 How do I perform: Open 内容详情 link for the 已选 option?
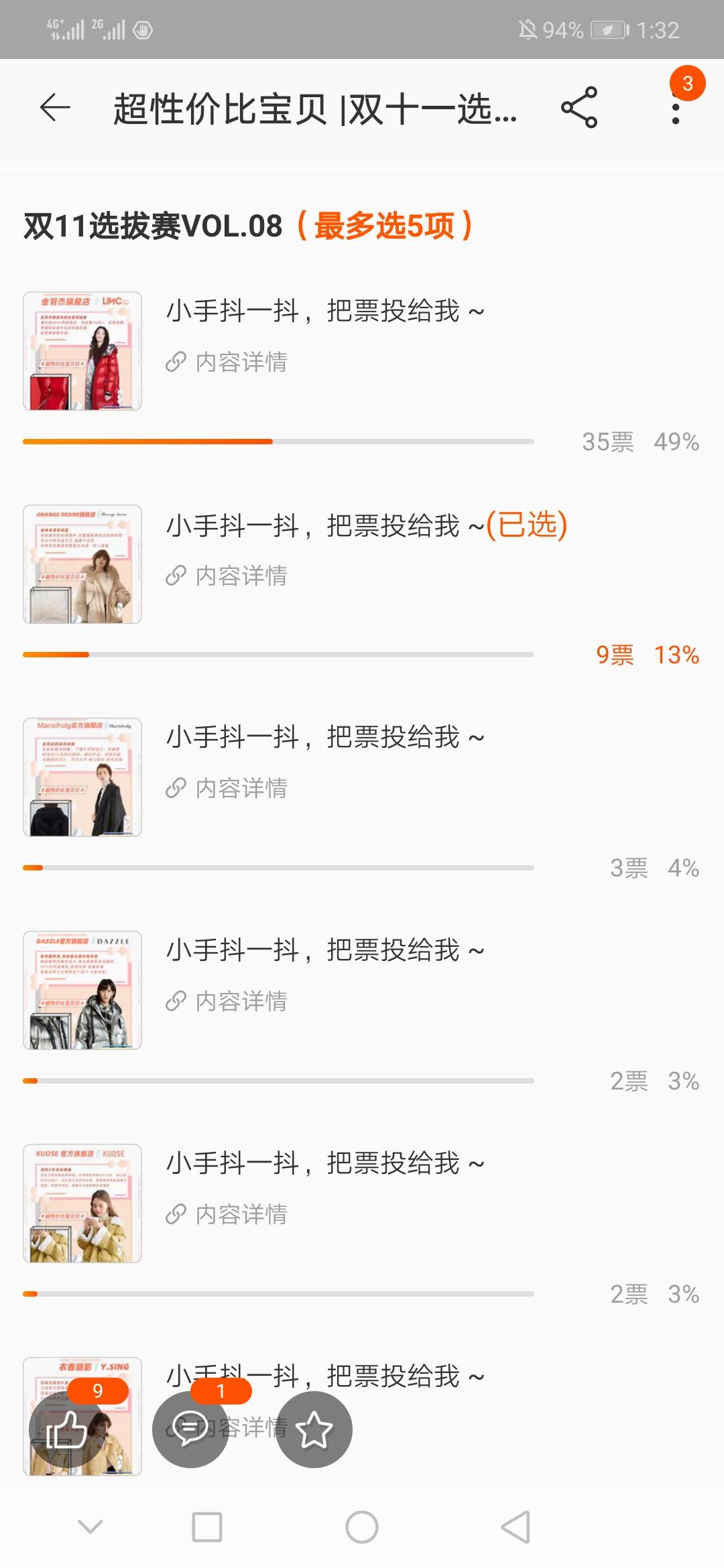227,576
